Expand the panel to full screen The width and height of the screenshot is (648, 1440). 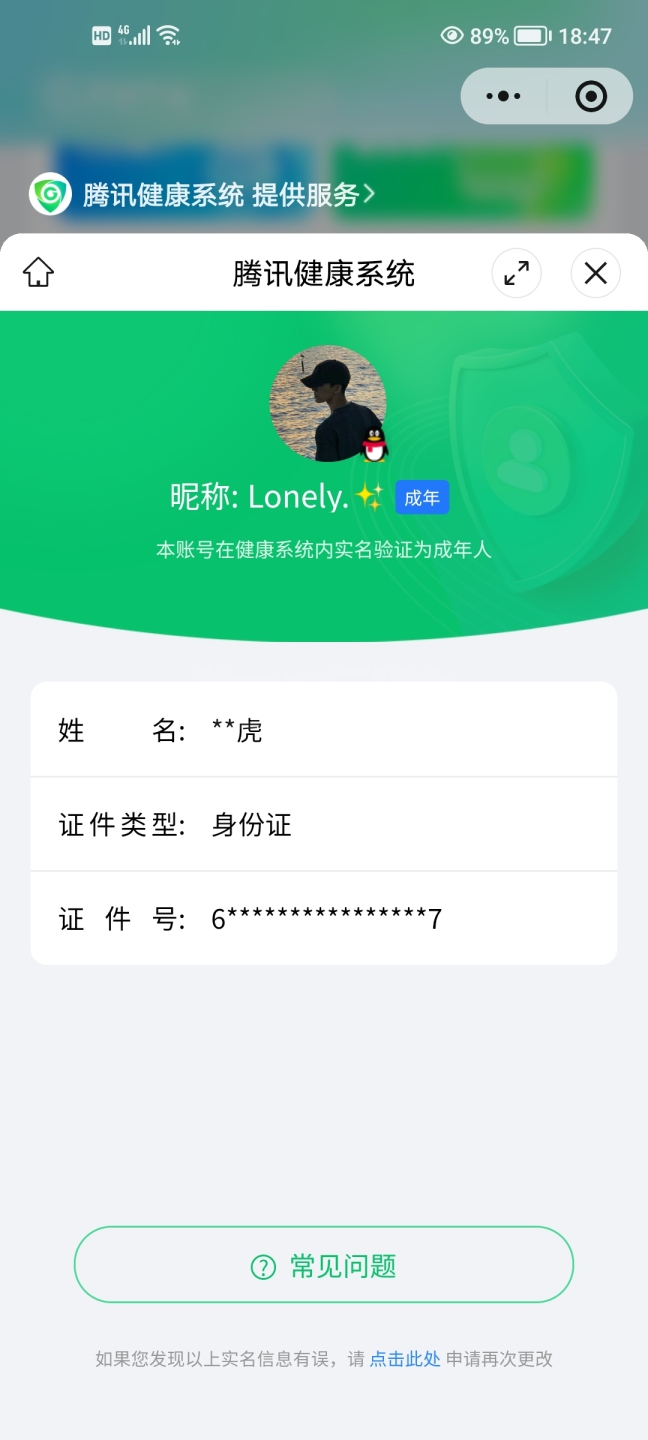click(516, 273)
